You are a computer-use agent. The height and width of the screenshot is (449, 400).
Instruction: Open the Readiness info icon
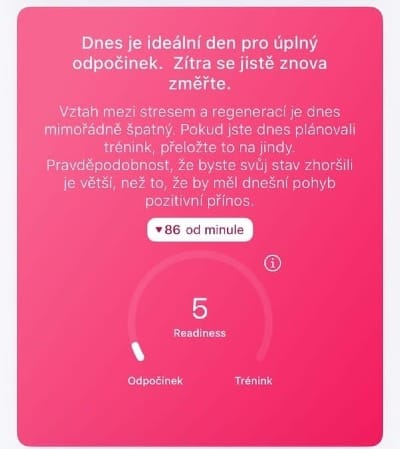(273, 263)
